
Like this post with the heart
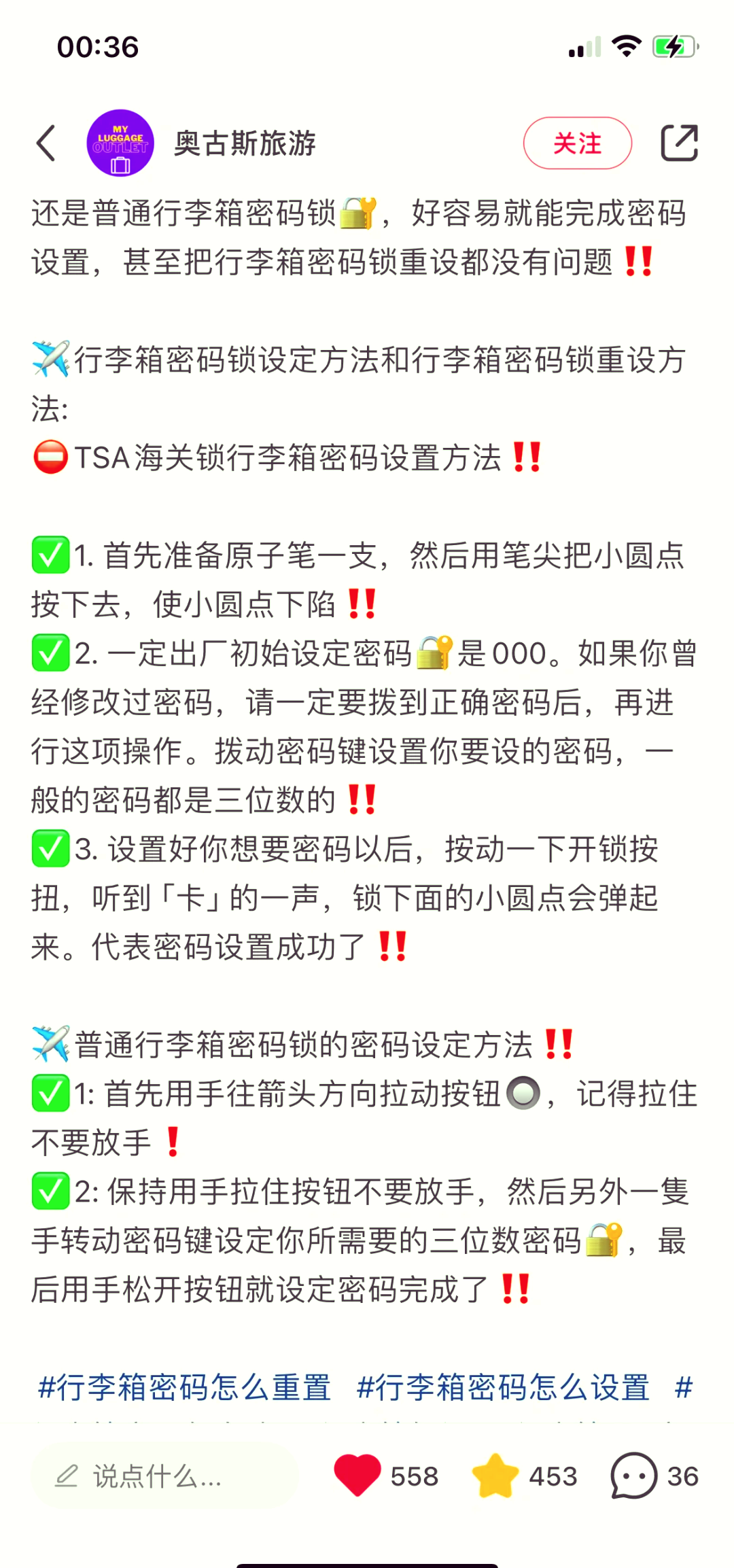click(x=357, y=1476)
